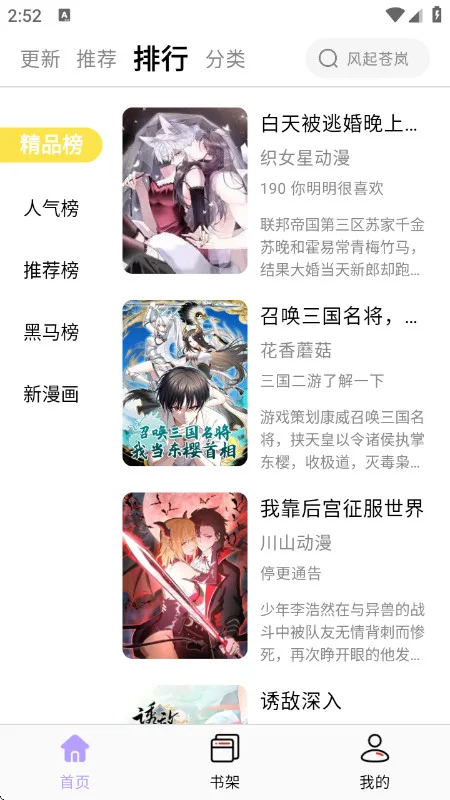
Task: Open the 书架 bookshelf tab
Action: 225,762
